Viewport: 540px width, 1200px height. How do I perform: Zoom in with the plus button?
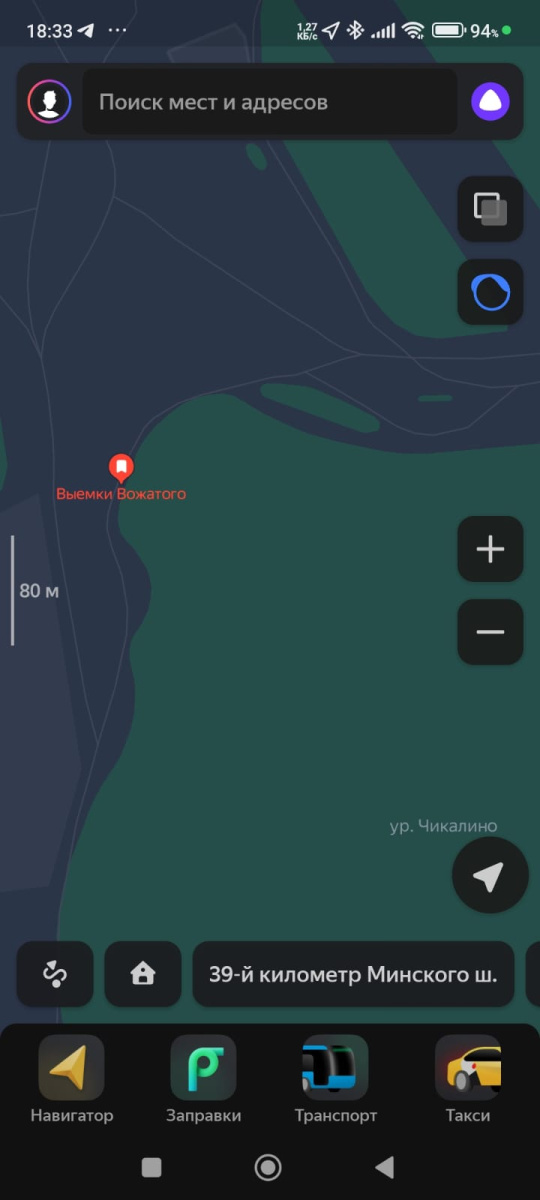490,549
